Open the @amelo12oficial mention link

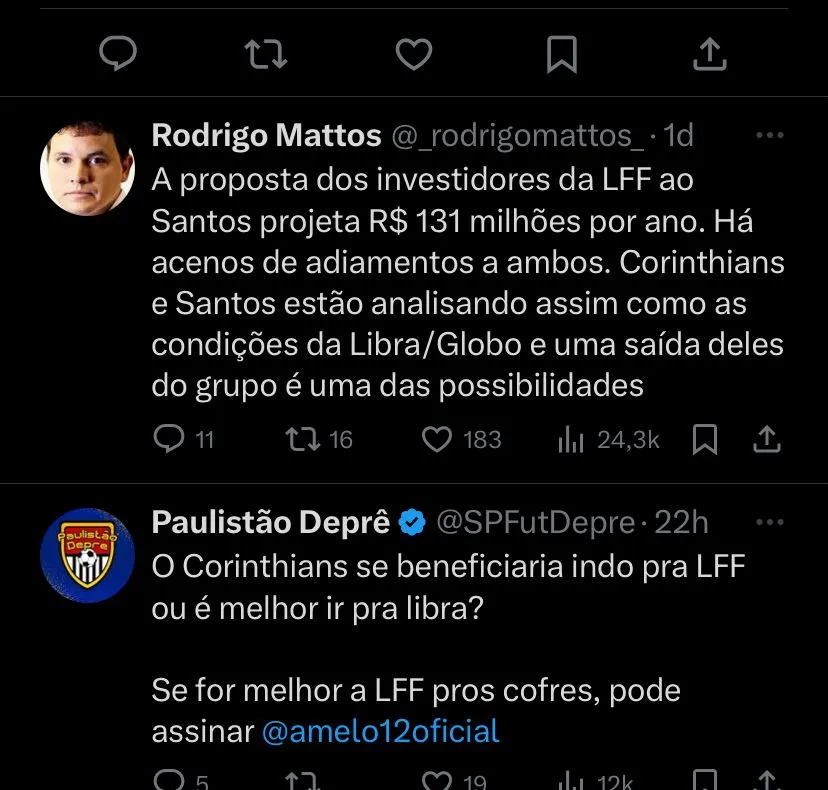click(x=380, y=731)
